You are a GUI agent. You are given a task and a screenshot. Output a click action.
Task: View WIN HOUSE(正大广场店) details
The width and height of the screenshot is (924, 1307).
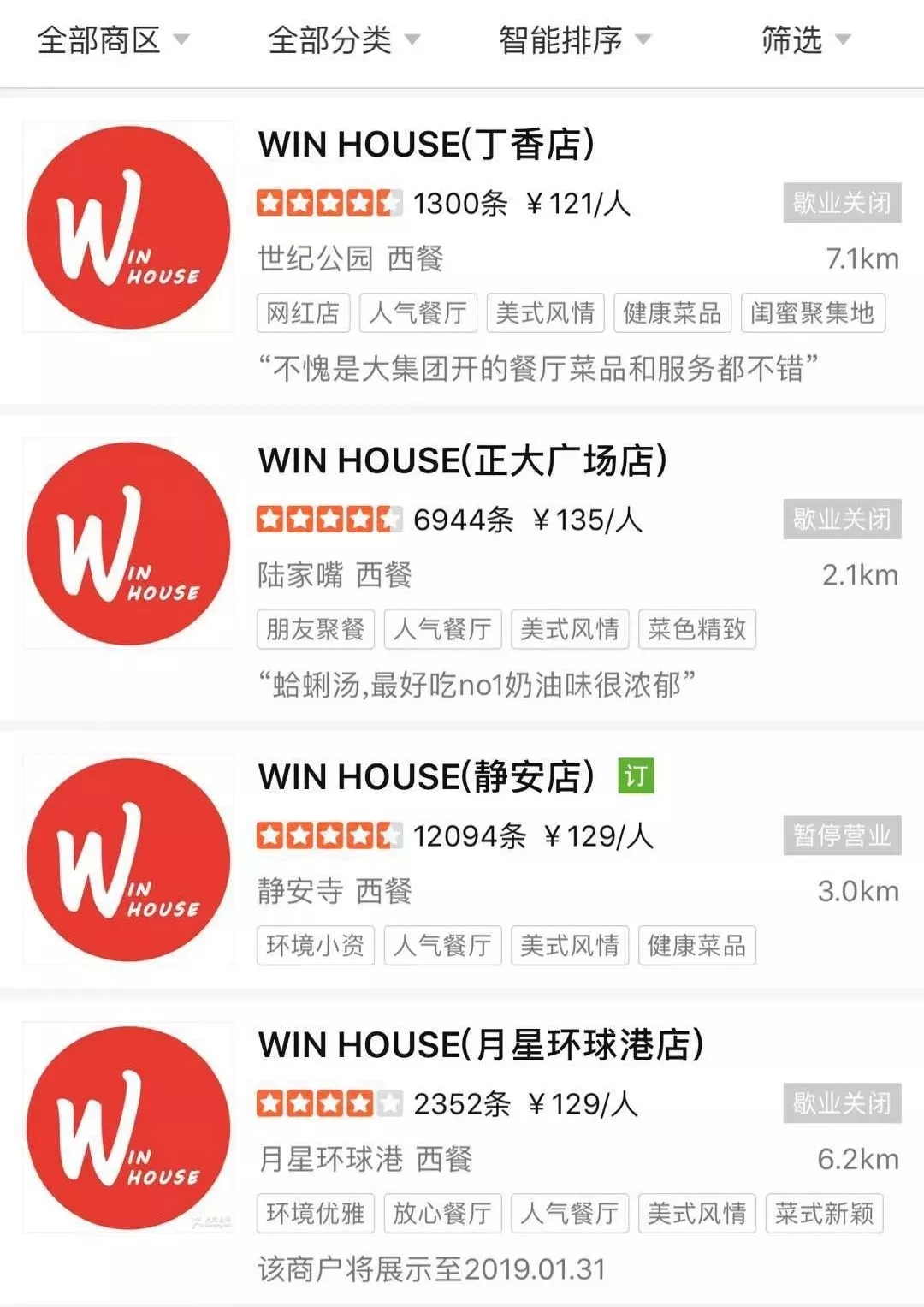(x=462, y=461)
